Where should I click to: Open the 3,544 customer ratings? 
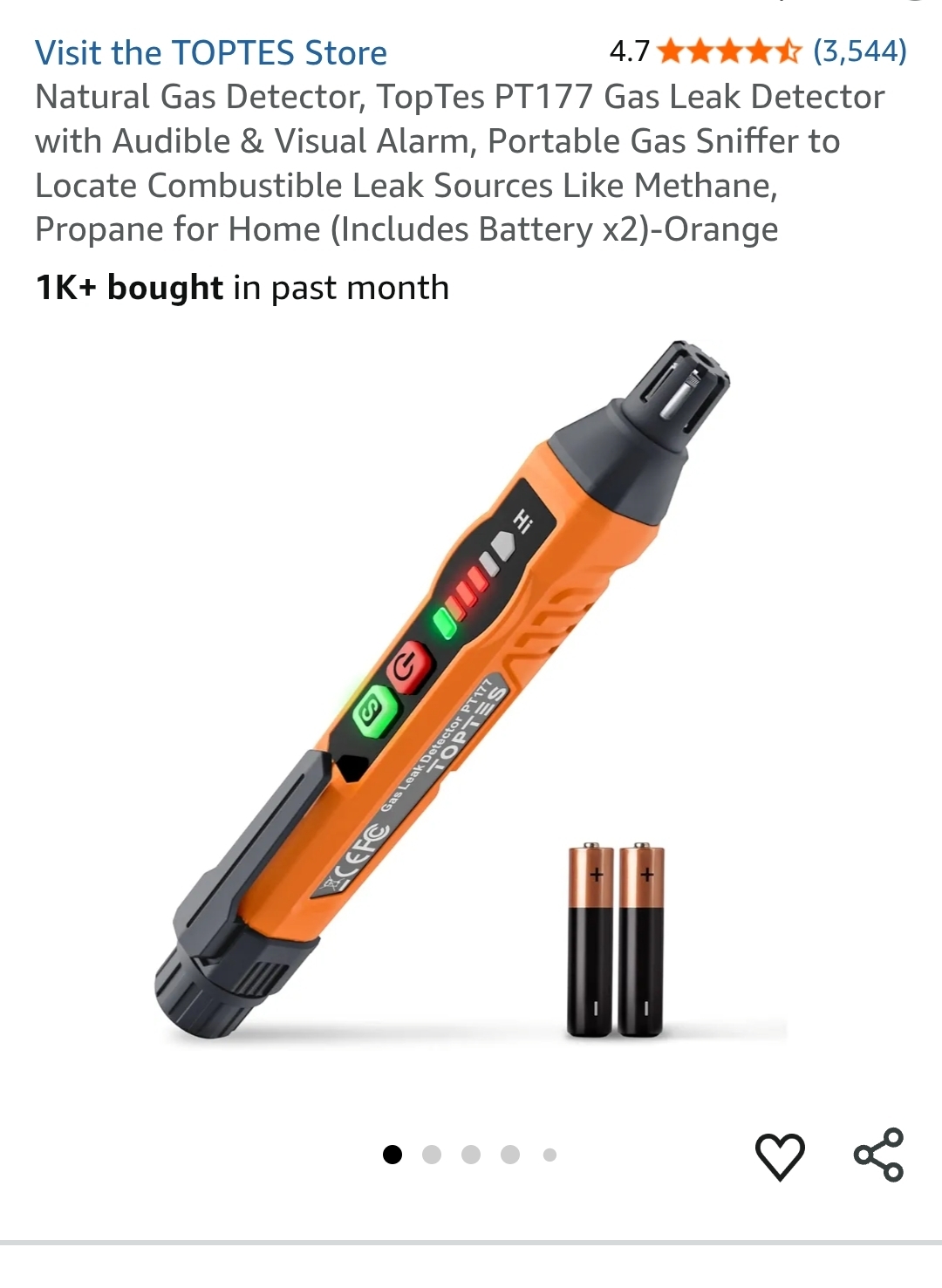859,51
